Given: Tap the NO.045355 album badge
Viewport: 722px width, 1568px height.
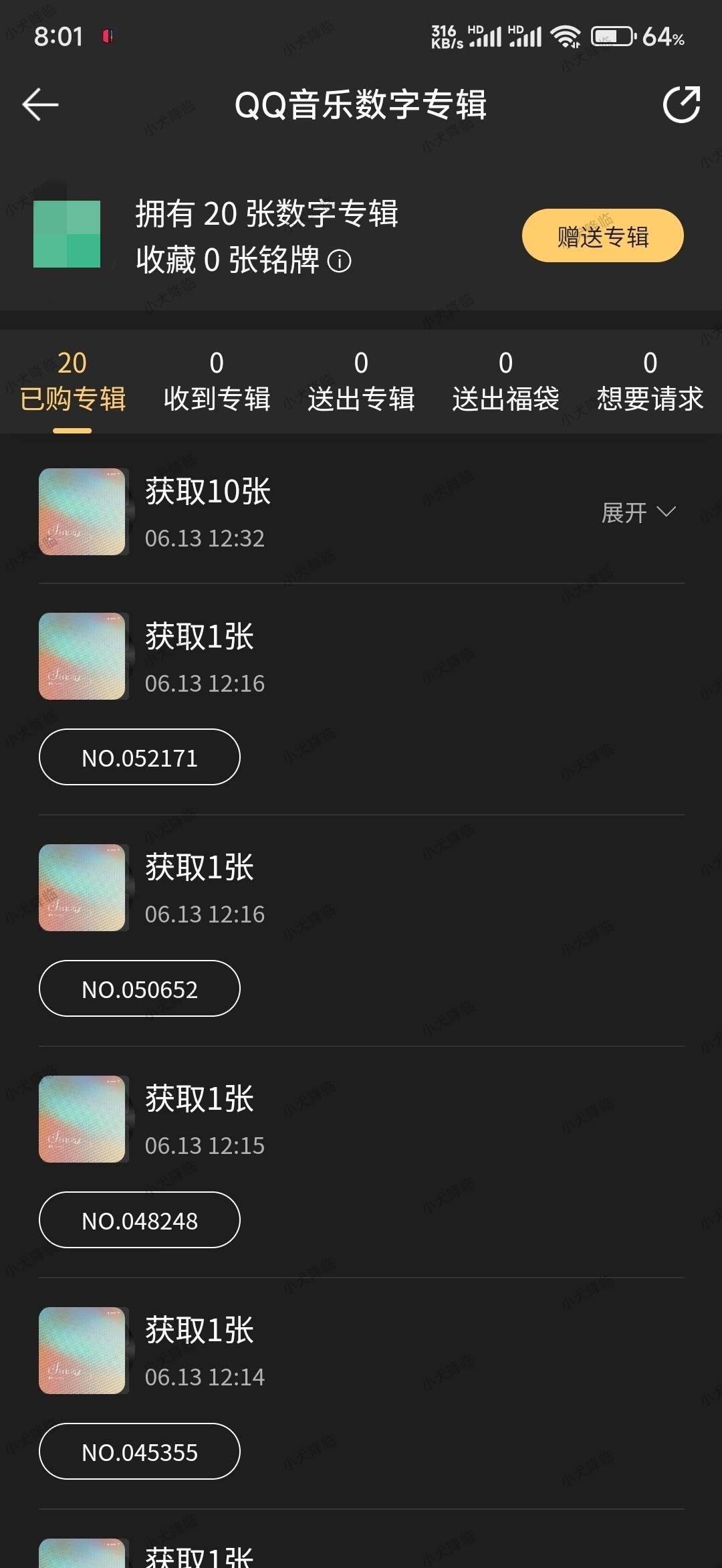Looking at the screenshot, I should [139, 1452].
